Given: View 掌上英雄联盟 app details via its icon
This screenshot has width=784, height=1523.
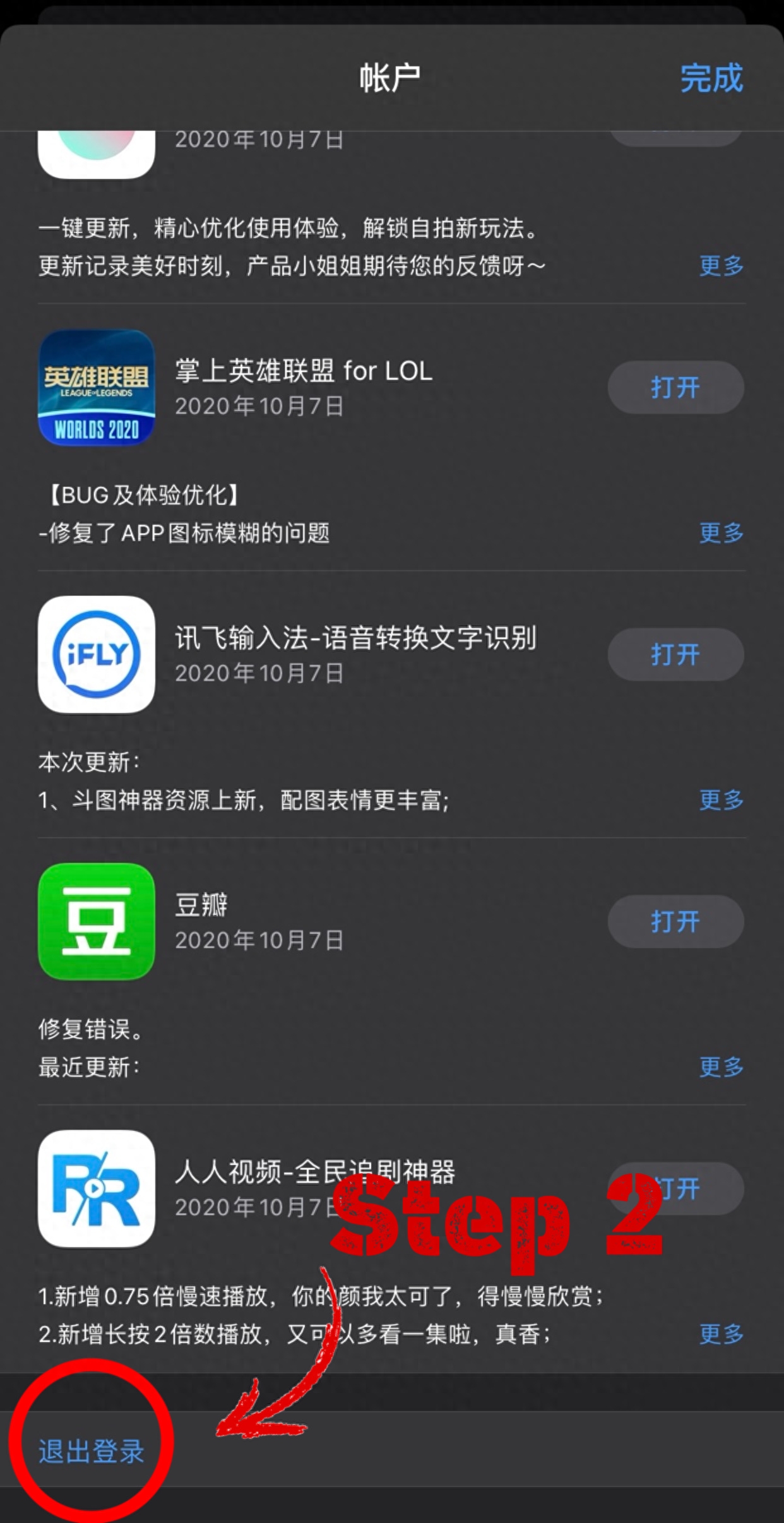Looking at the screenshot, I should click(97, 387).
